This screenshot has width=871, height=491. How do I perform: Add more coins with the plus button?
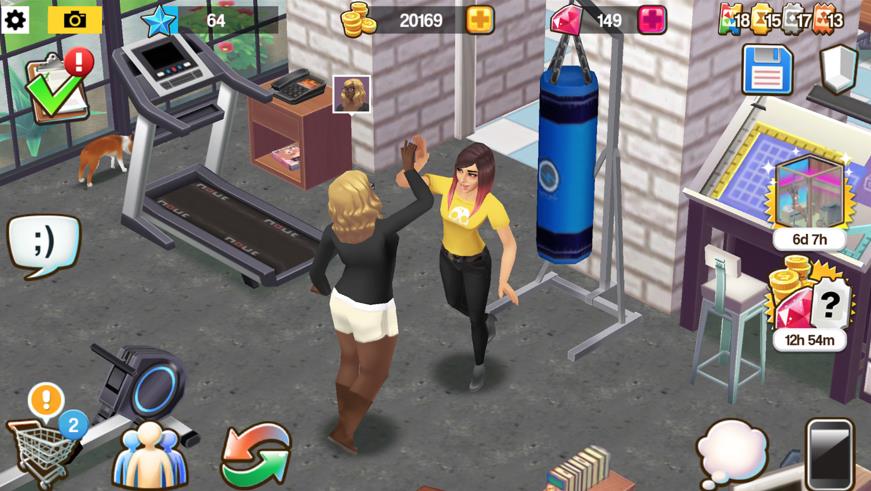(x=479, y=19)
